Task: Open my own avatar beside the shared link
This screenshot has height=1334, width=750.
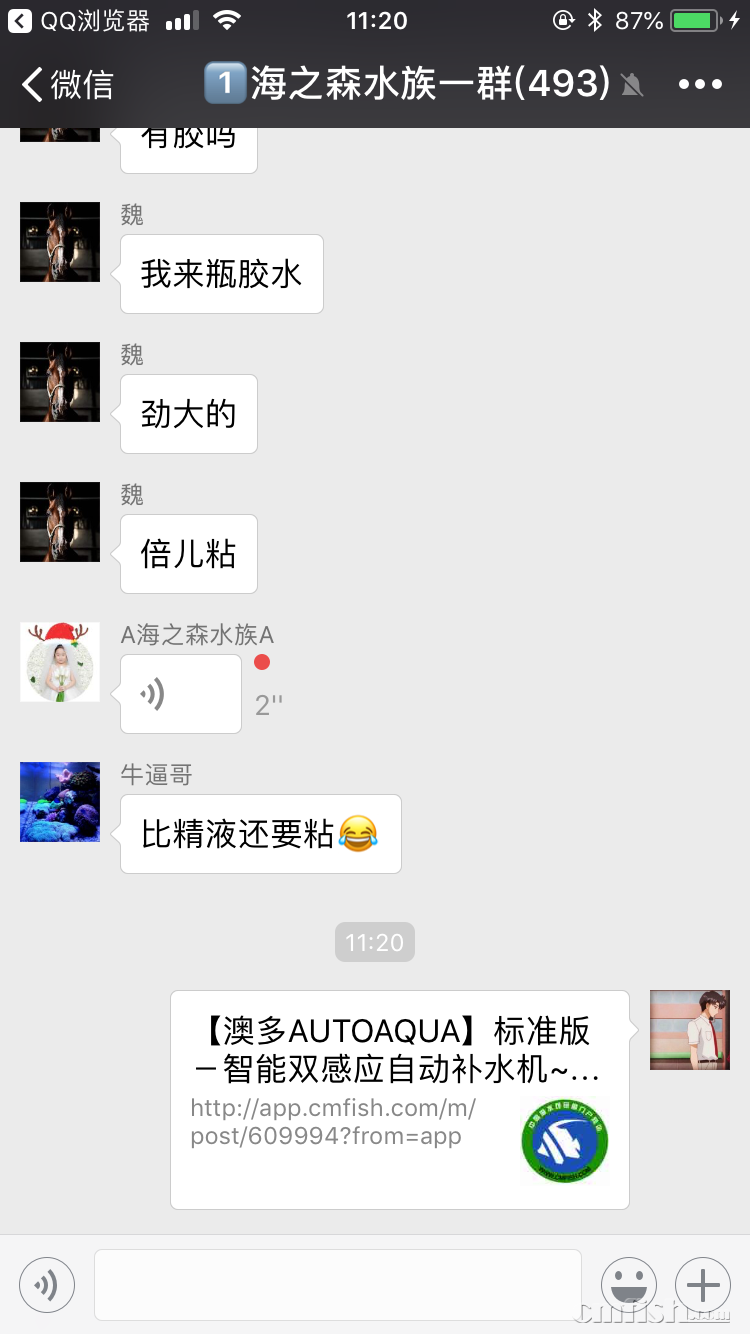Action: pyautogui.click(x=690, y=1030)
